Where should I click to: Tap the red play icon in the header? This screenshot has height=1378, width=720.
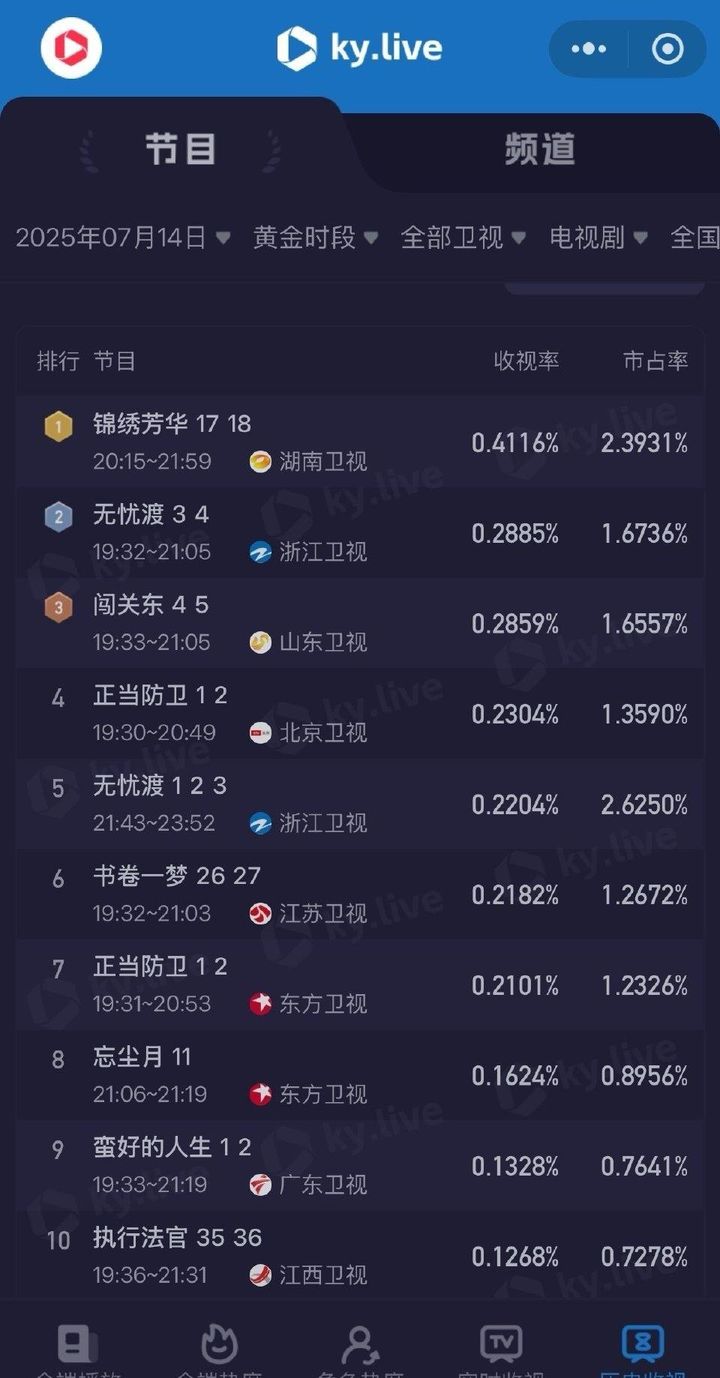pyautogui.click(x=71, y=48)
